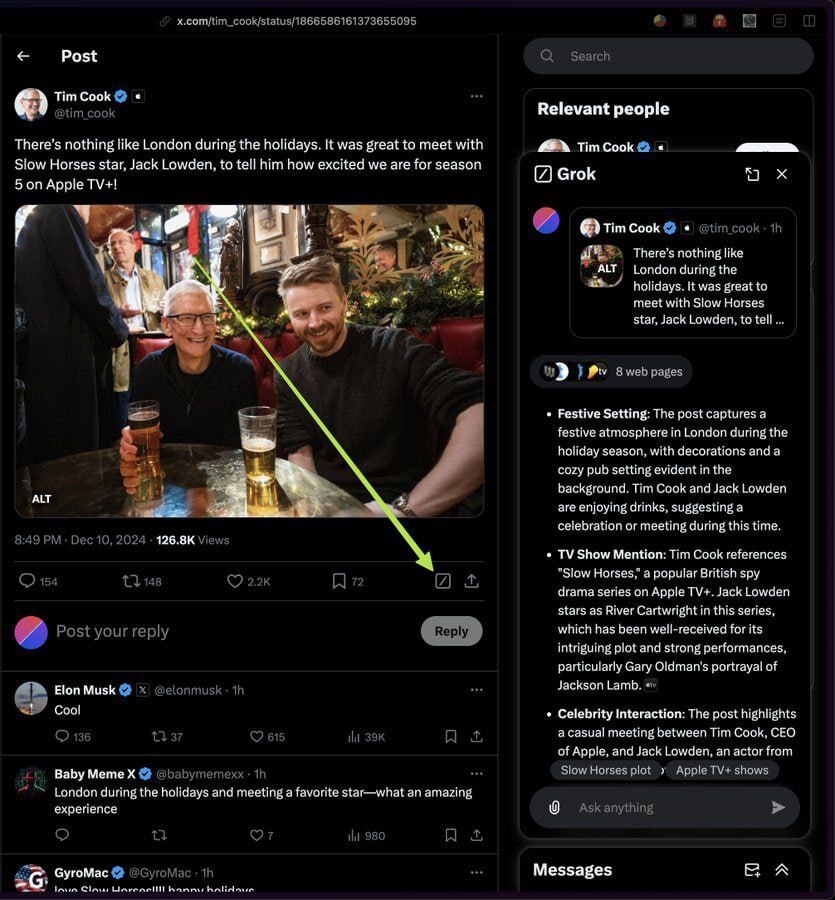835x900 pixels.
Task: Like Tim Cook's post
Action: pyautogui.click(x=235, y=581)
